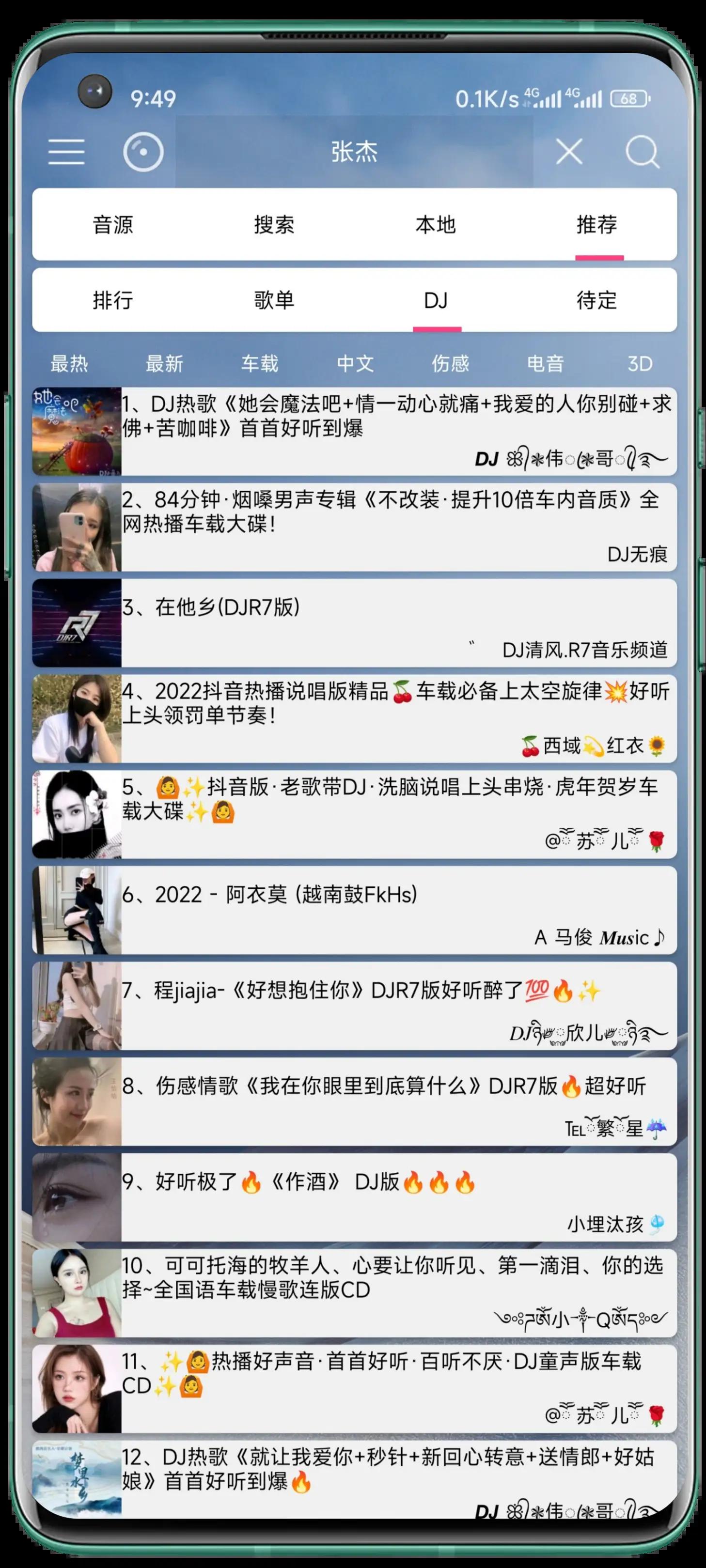
Task: Switch to the 待定 tab
Action: click(596, 299)
